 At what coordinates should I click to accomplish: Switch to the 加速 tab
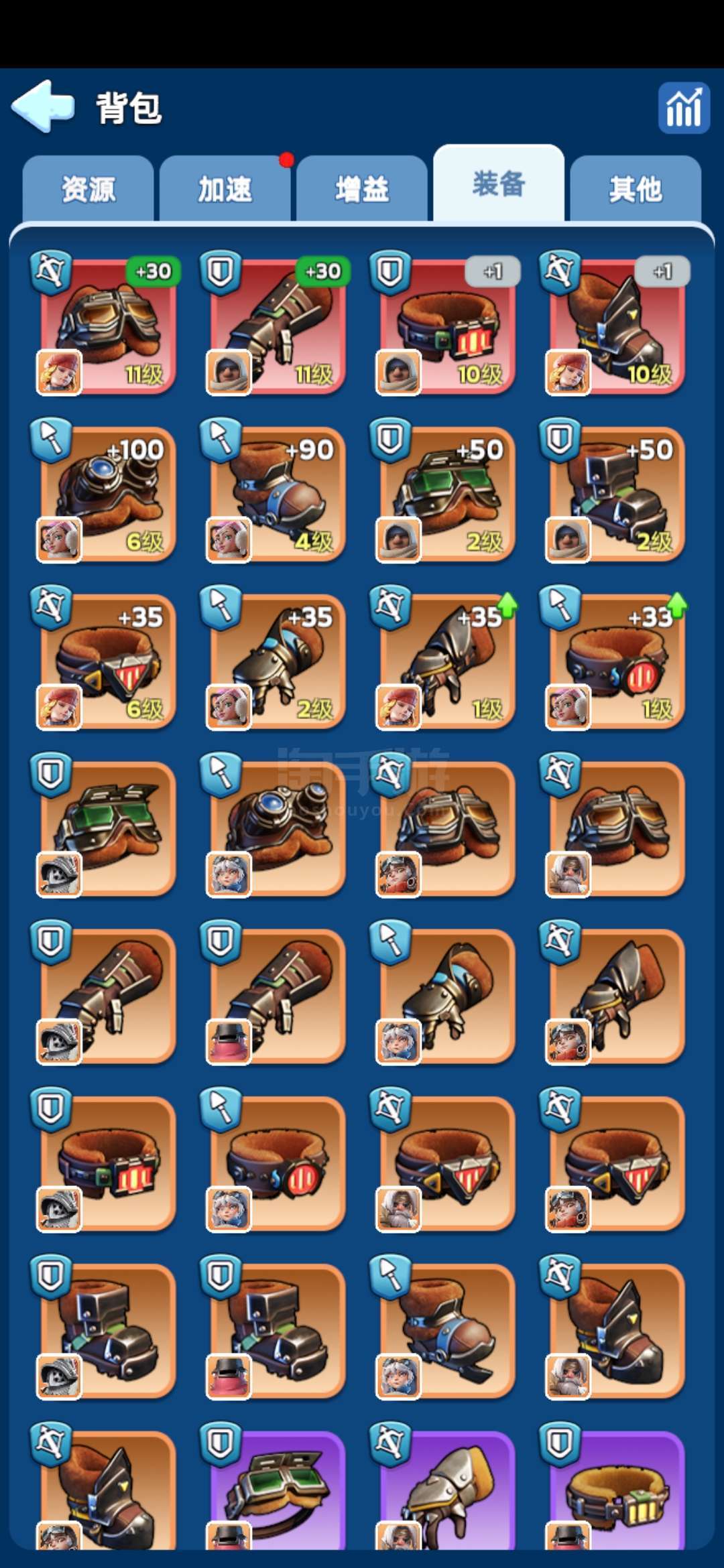pos(225,190)
